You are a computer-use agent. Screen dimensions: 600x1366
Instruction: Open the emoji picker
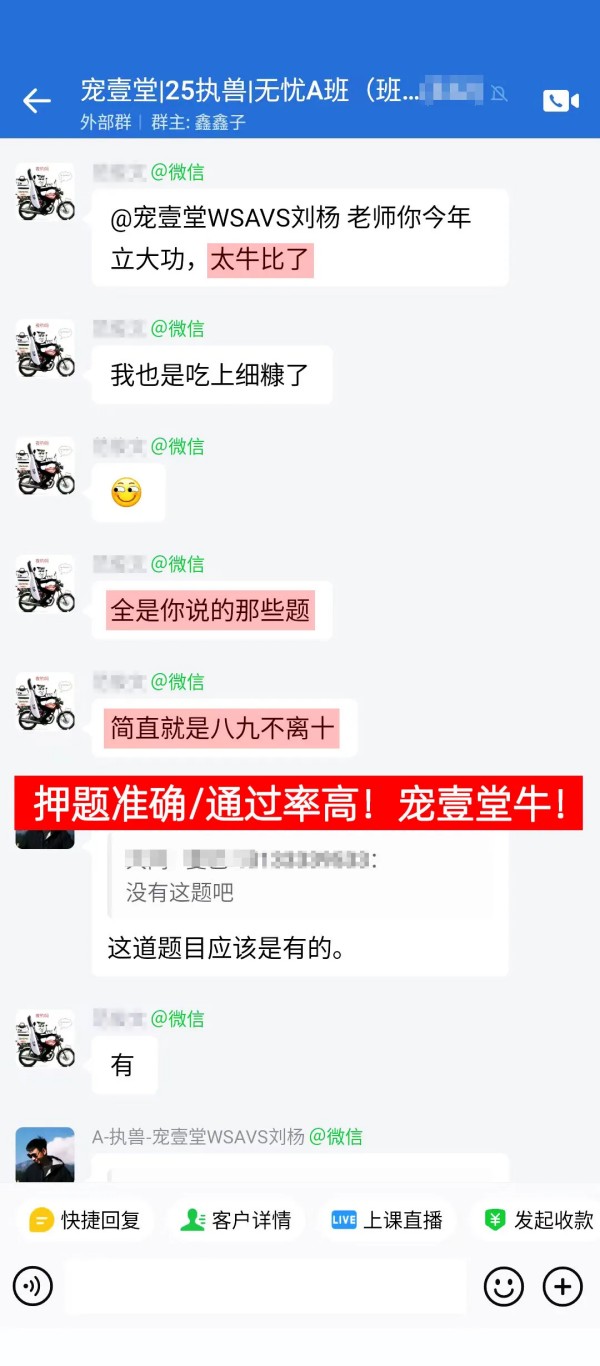[x=504, y=1286]
